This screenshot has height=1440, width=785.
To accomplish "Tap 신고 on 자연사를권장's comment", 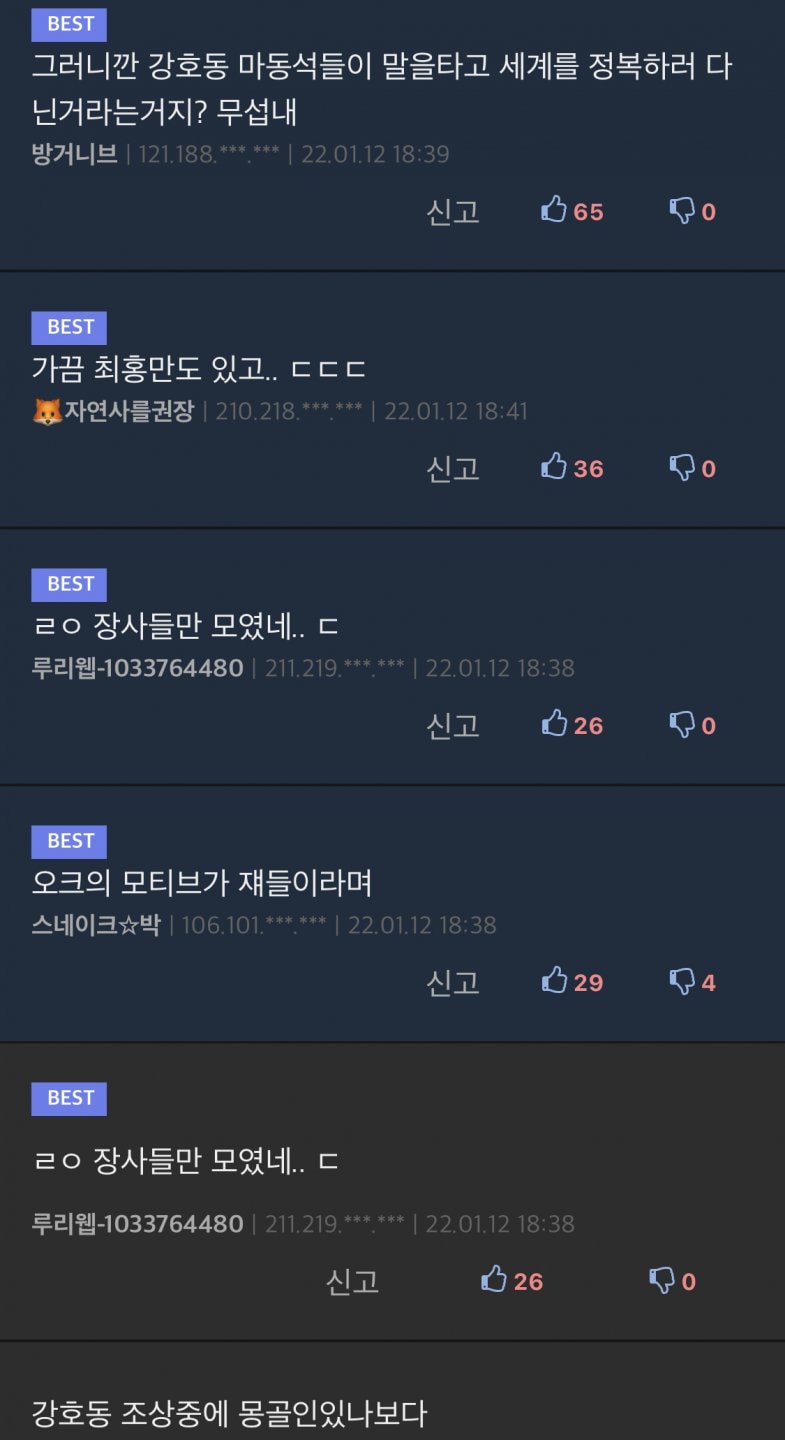I will pyautogui.click(x=453, y=468).
